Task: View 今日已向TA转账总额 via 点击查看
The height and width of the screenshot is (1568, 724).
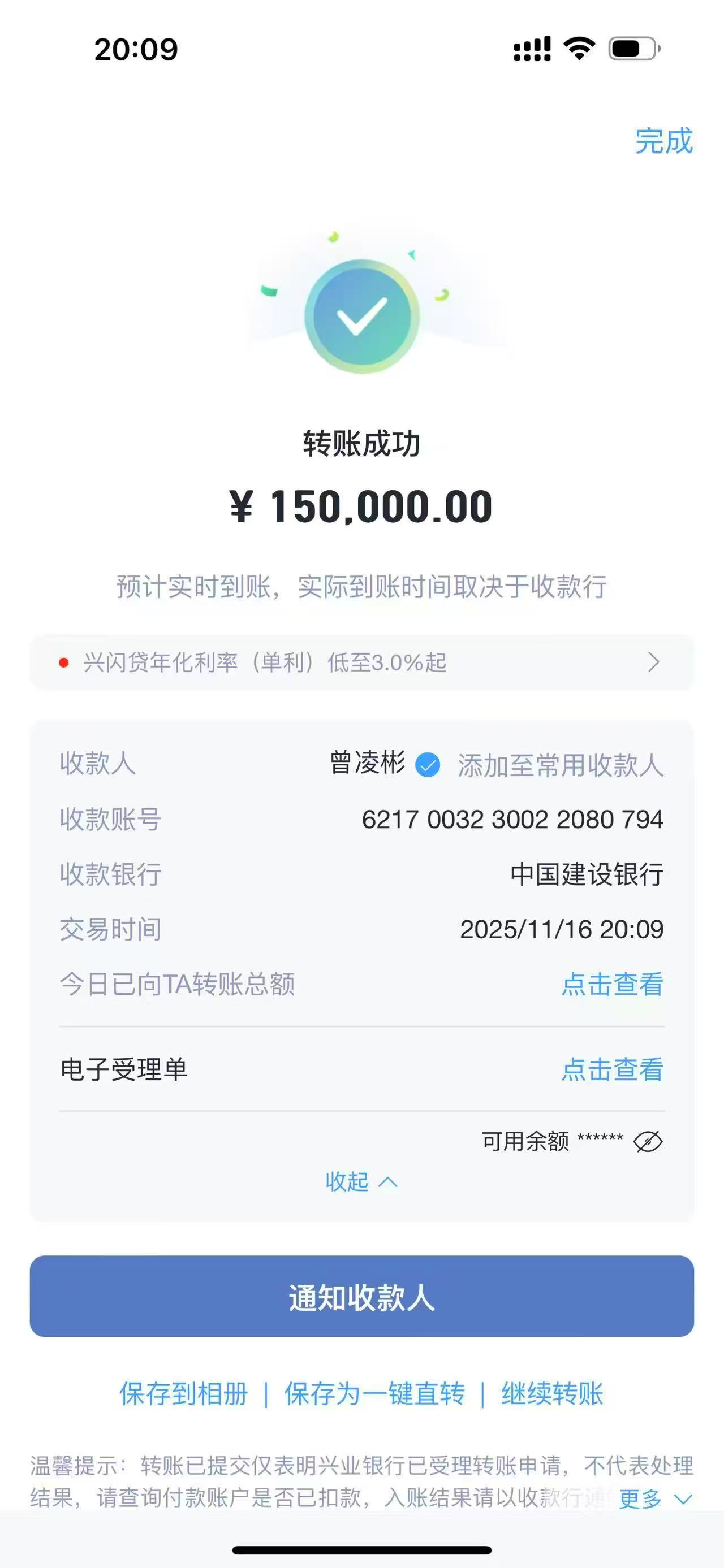Action: tap(612, 984)
